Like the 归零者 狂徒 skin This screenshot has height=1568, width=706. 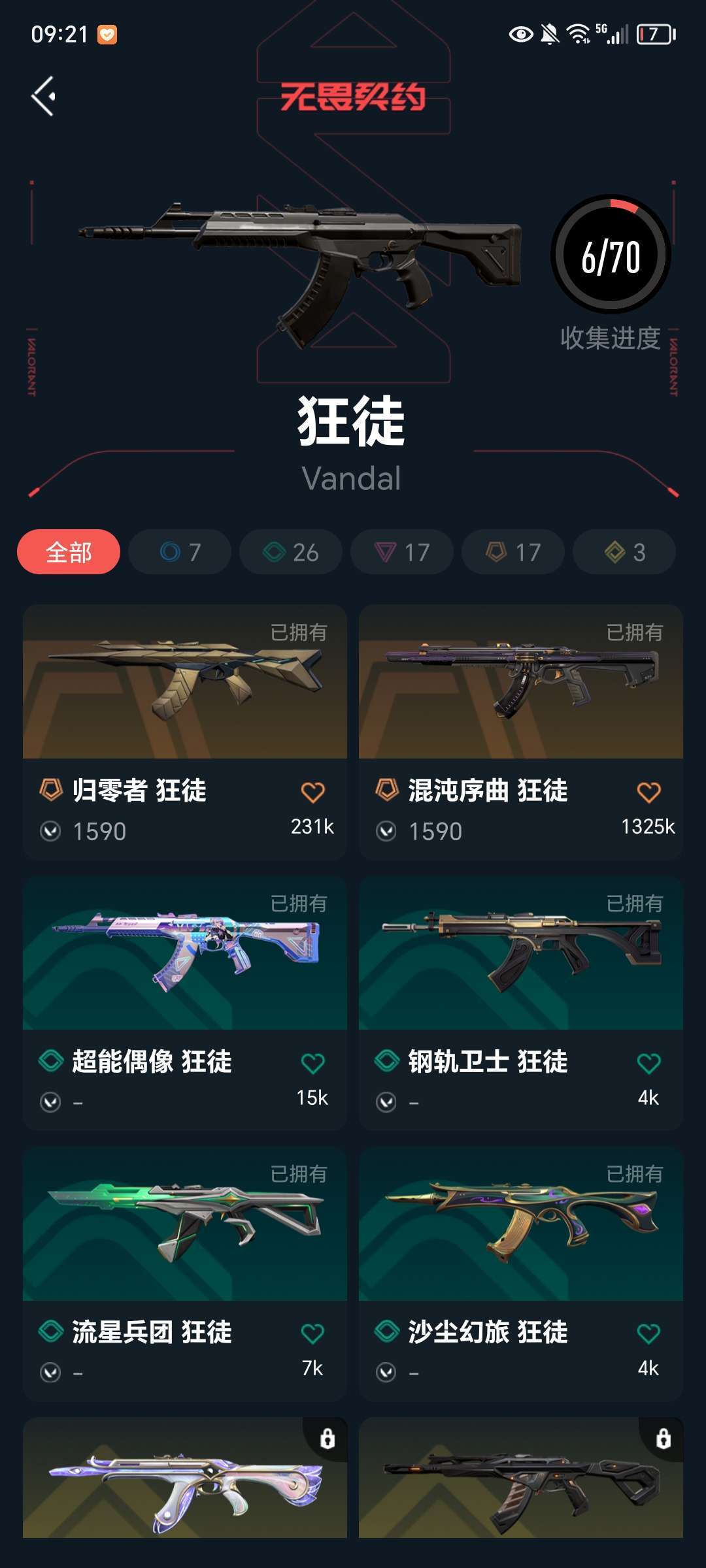click(x=312, y=792)
